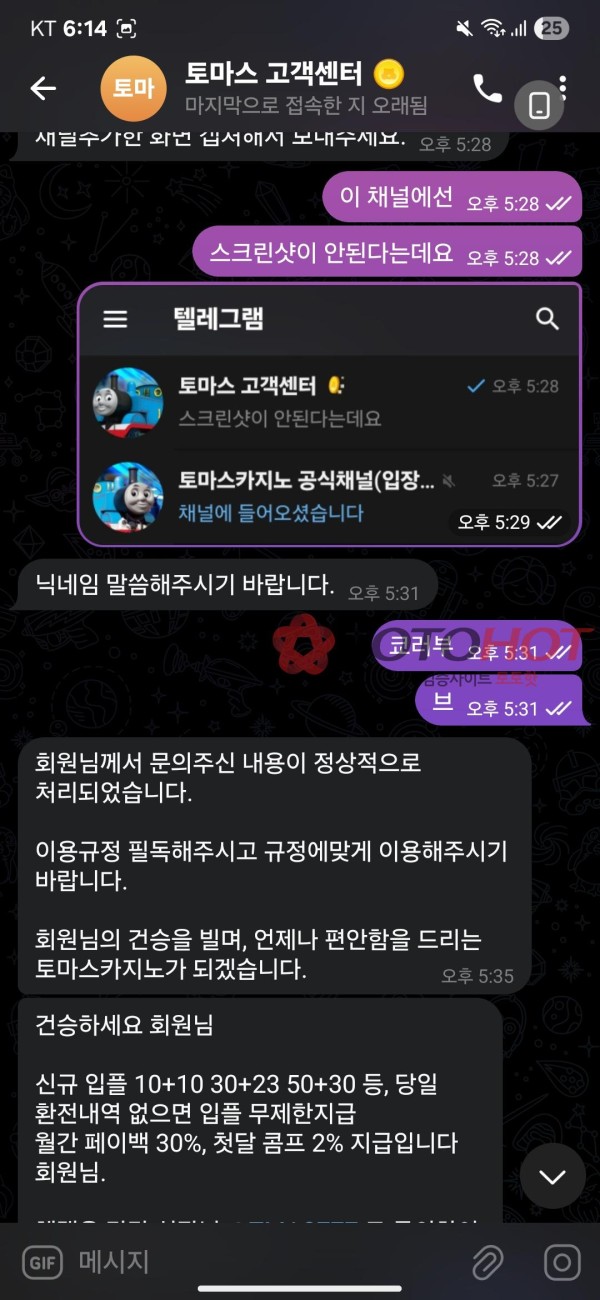
Task: Focus the 메시지 input field
Action: [260, 1262]
